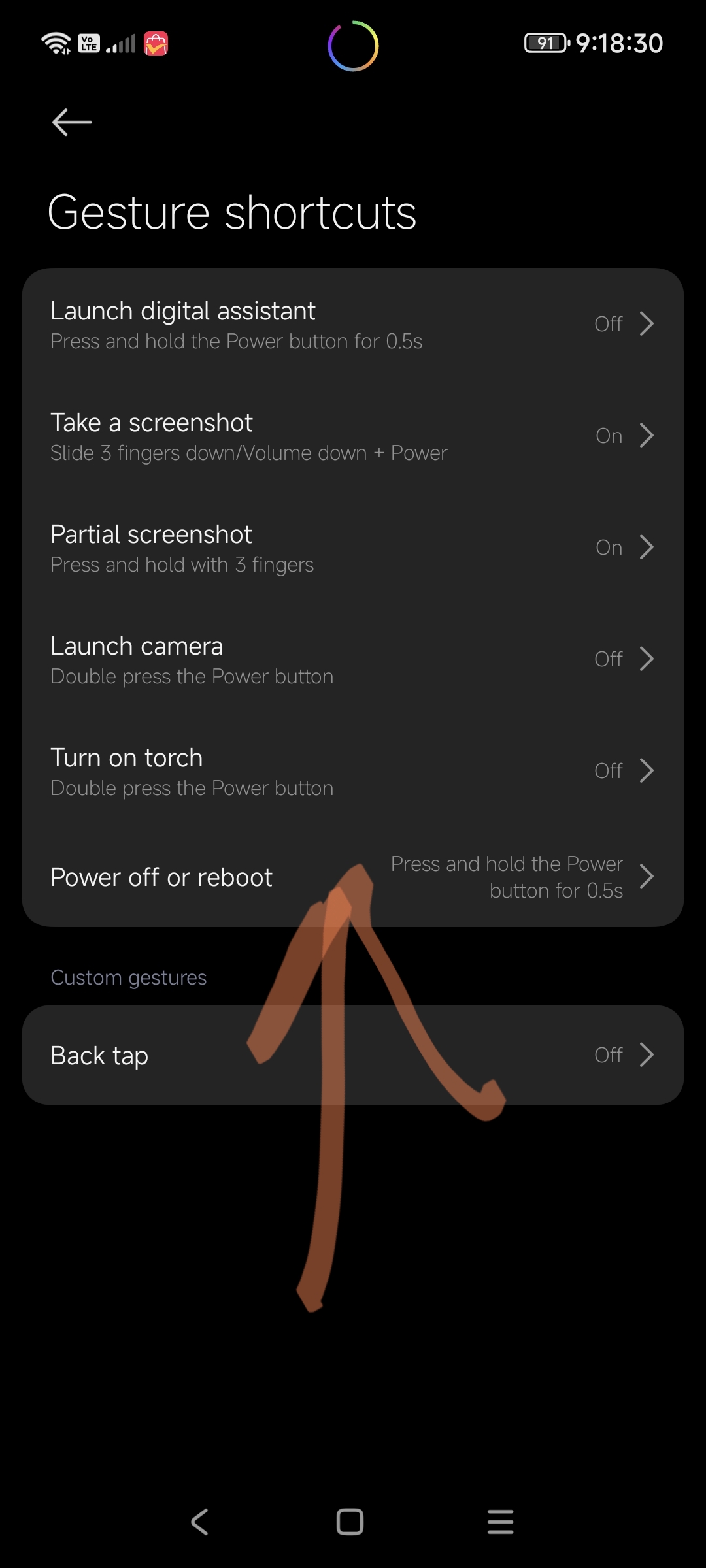
Task: Open Partial screenshot settings
Action: tap(353, 548)
